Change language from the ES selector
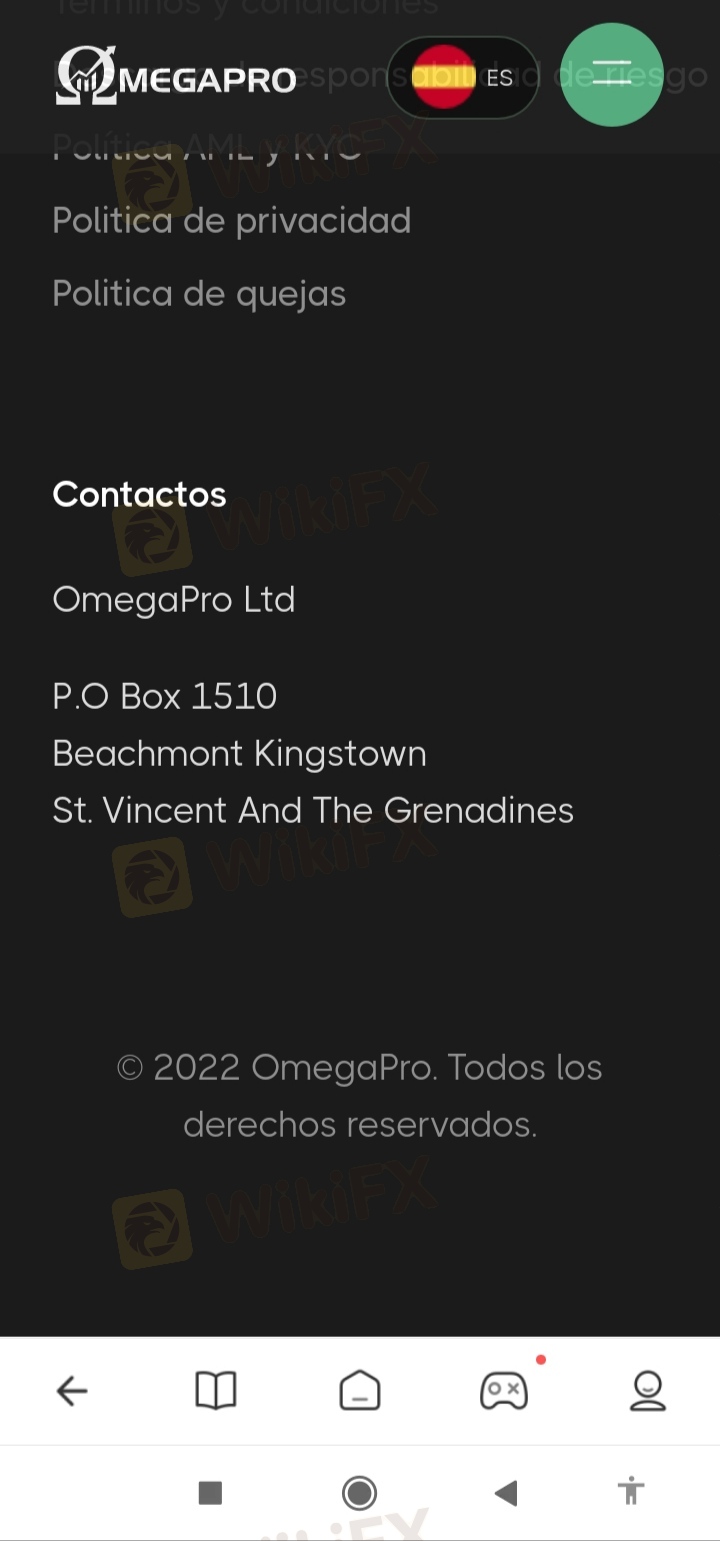 tap(463, 78)
